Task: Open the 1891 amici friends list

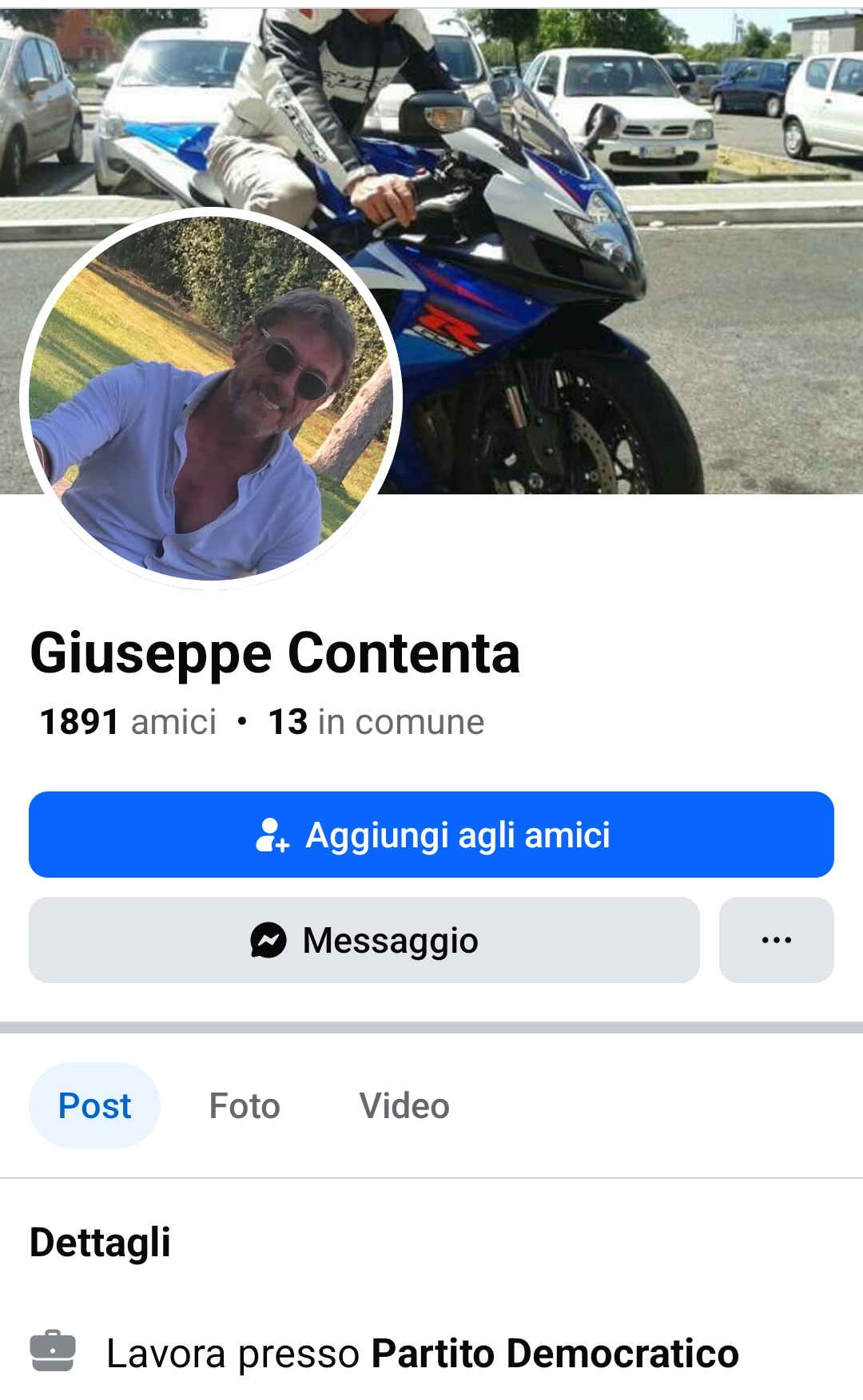Action: point(128,722)
